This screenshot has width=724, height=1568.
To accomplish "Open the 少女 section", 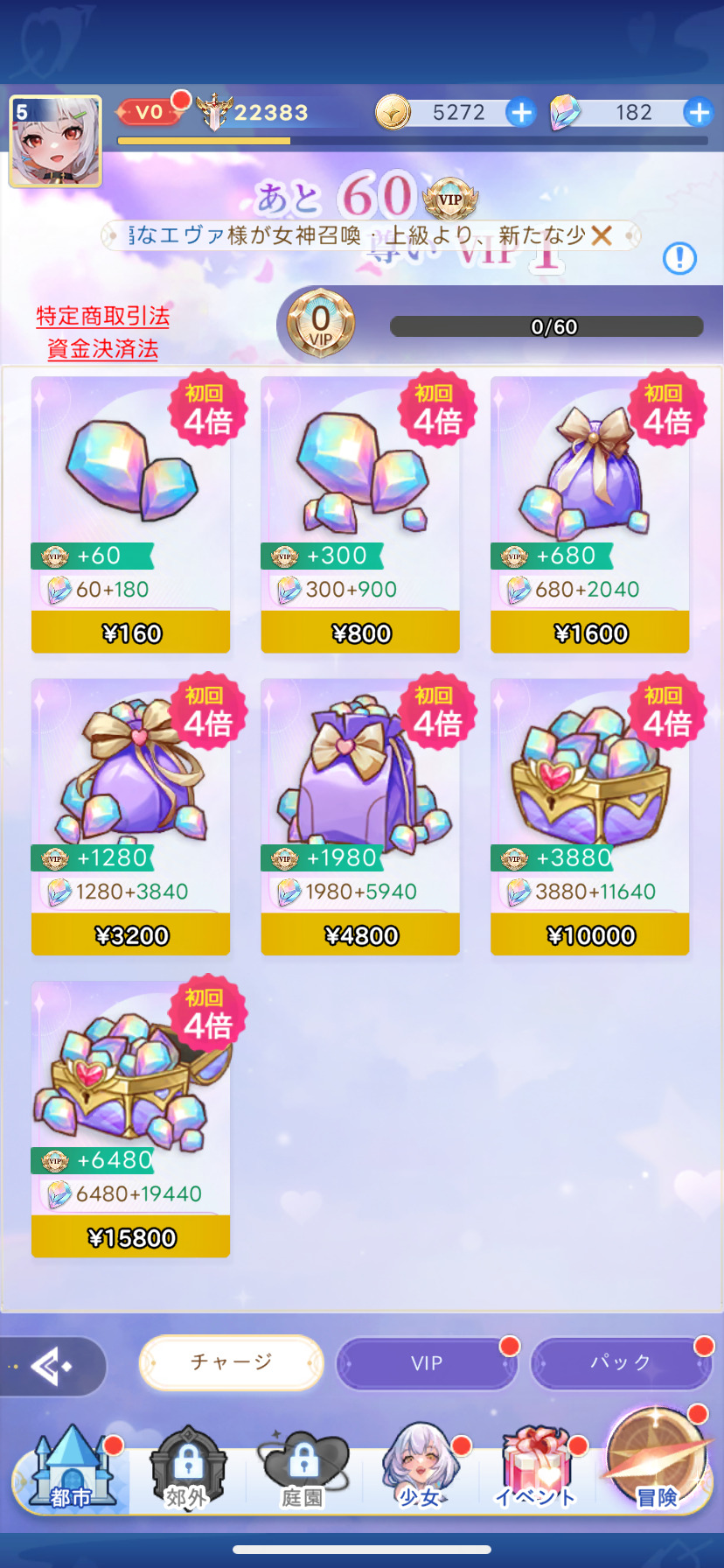I will click(x=421, y=1468).
